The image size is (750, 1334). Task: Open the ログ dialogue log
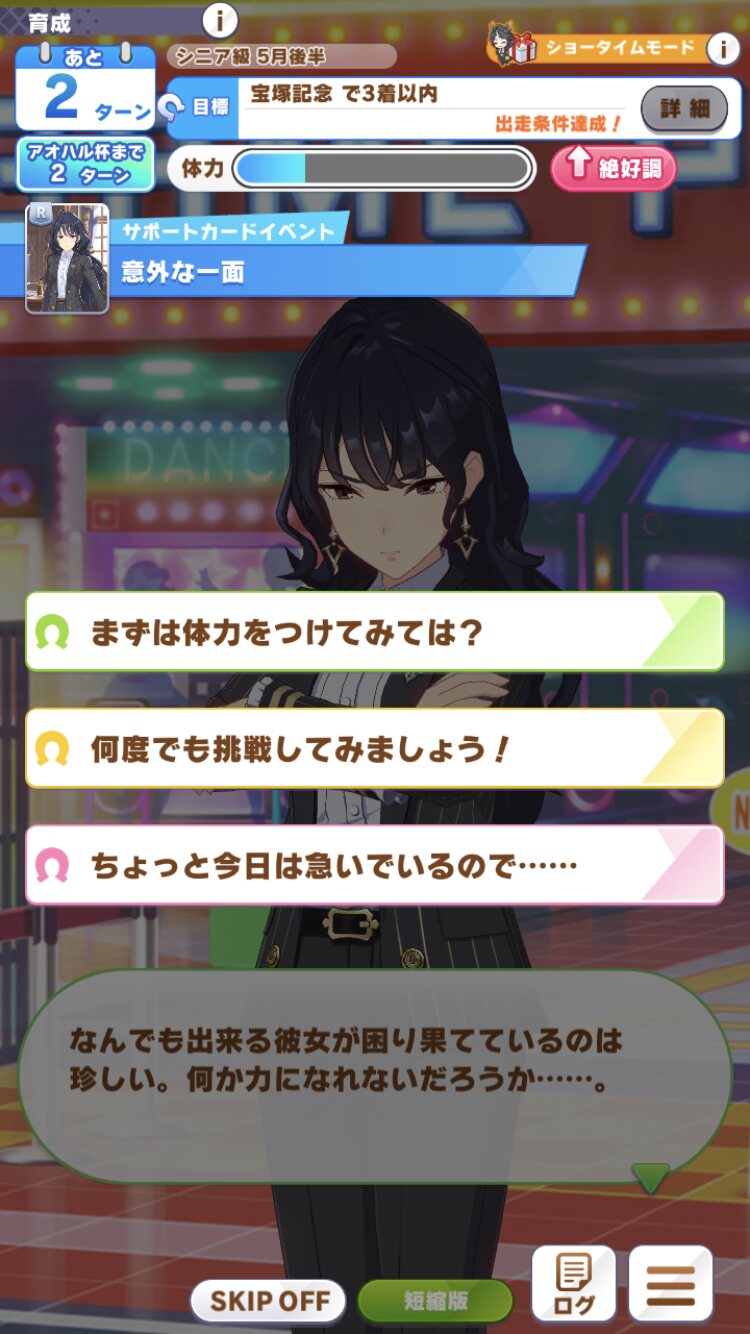coord(573,1285)
